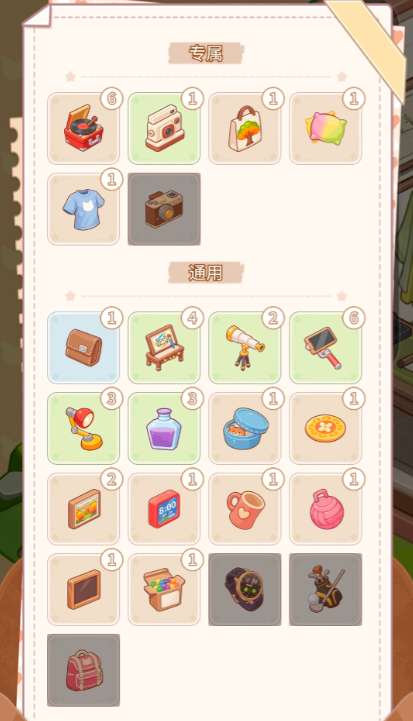Choose the purple potion bottle

164,428
